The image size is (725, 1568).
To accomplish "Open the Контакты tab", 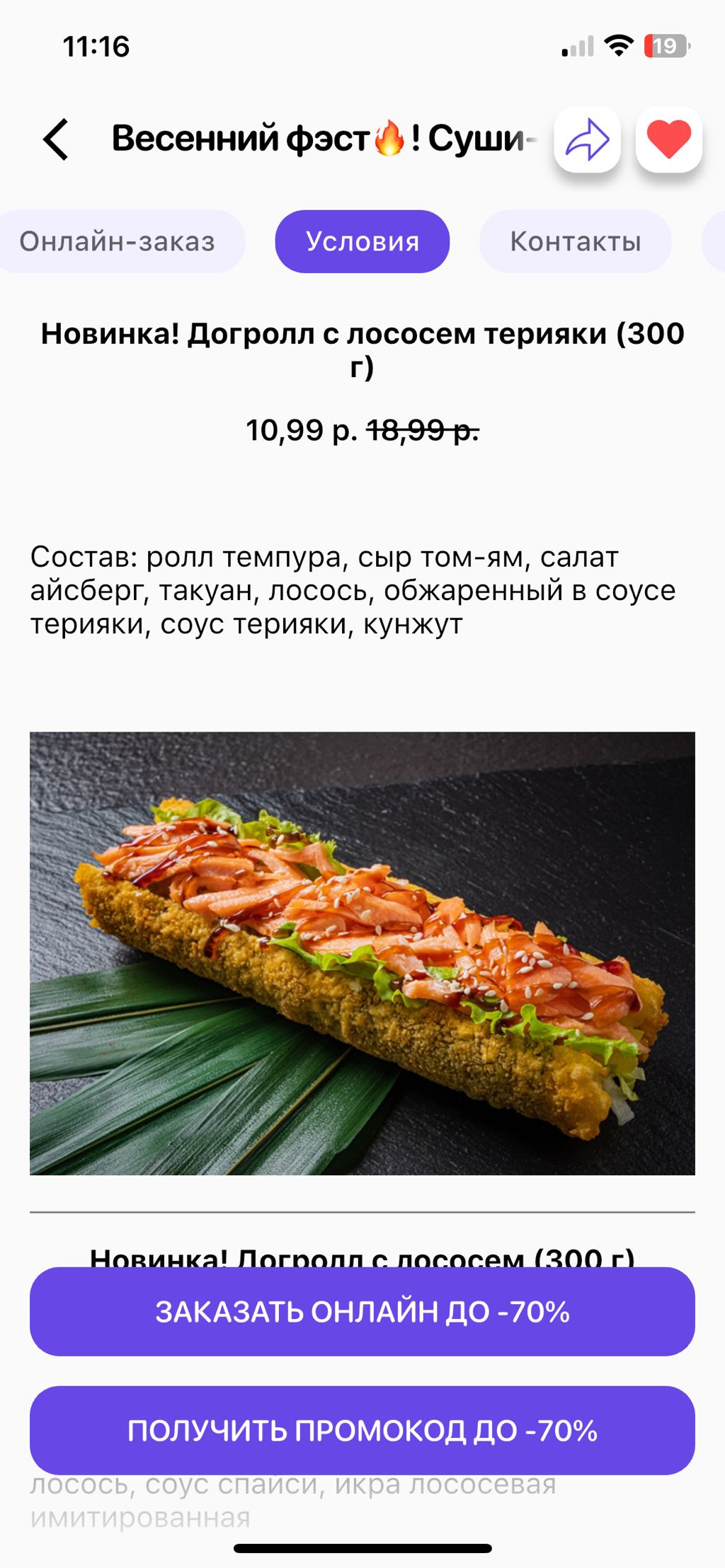I will tap(575, 242).
